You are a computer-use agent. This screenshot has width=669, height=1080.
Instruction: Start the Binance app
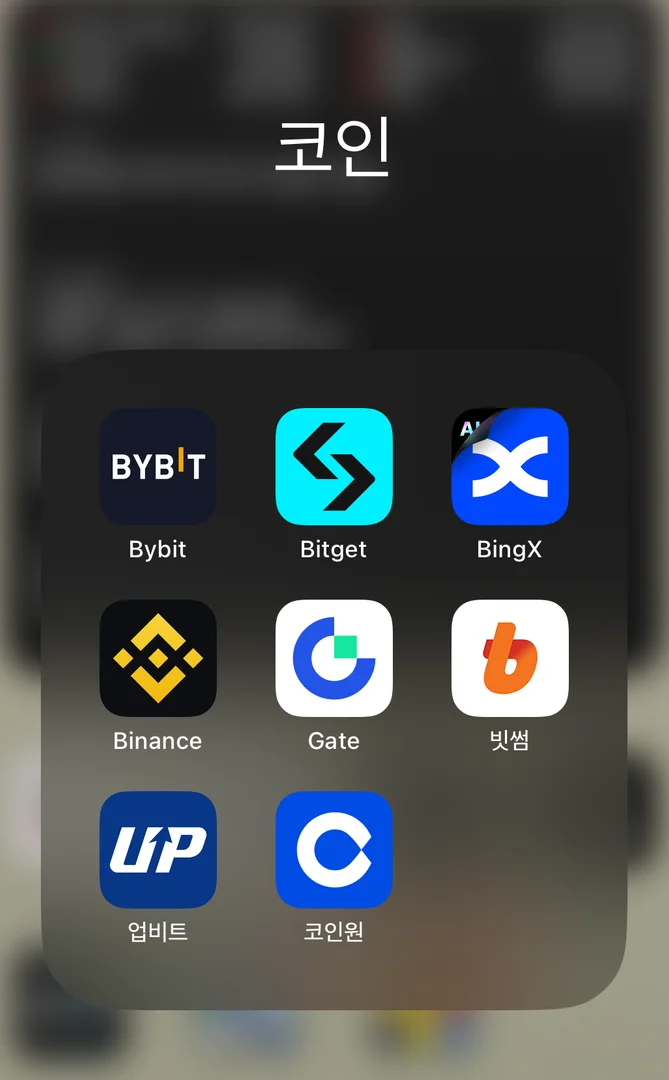158,658
